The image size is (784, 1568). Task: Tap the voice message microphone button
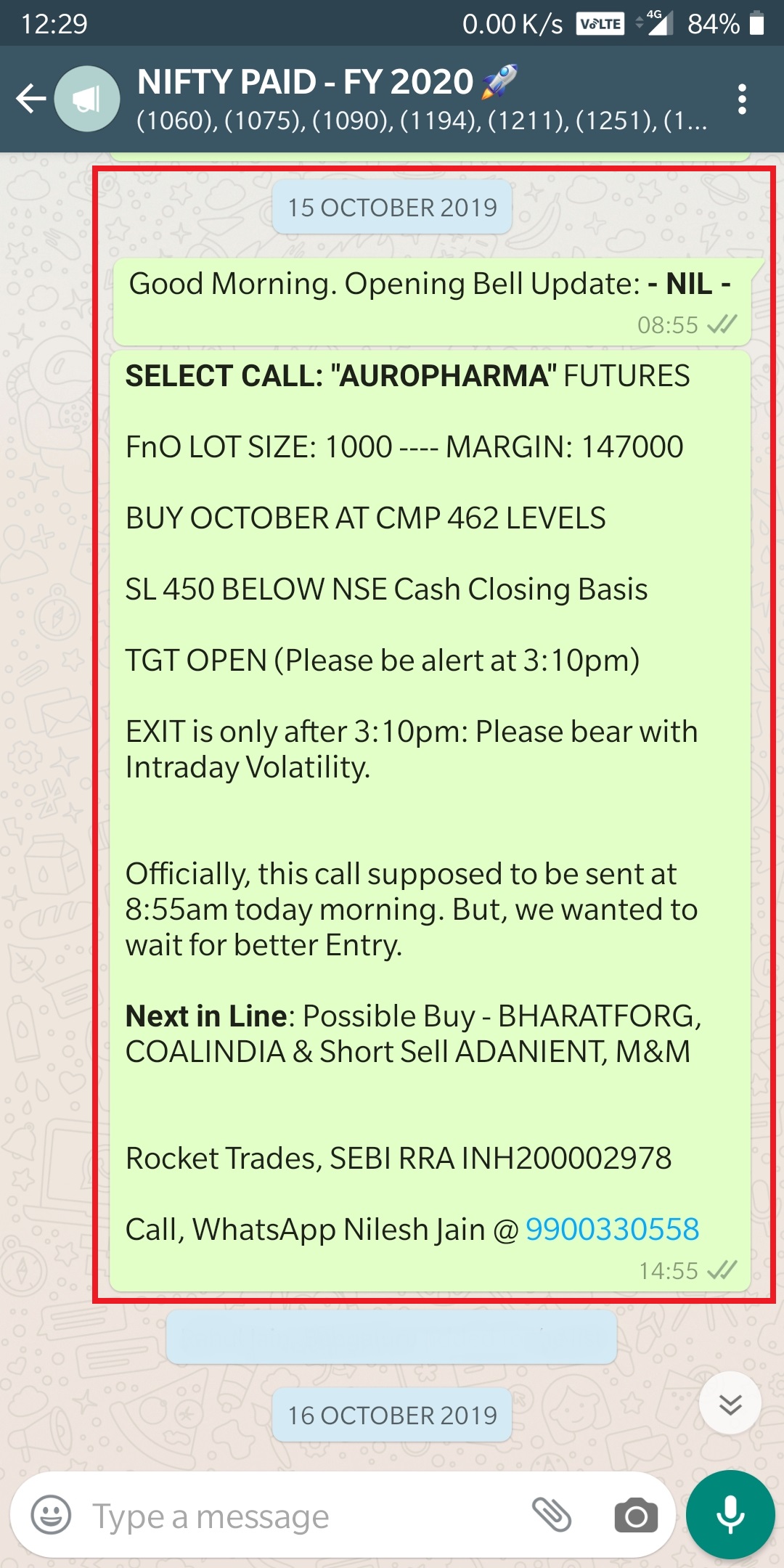pos(730,1515)
